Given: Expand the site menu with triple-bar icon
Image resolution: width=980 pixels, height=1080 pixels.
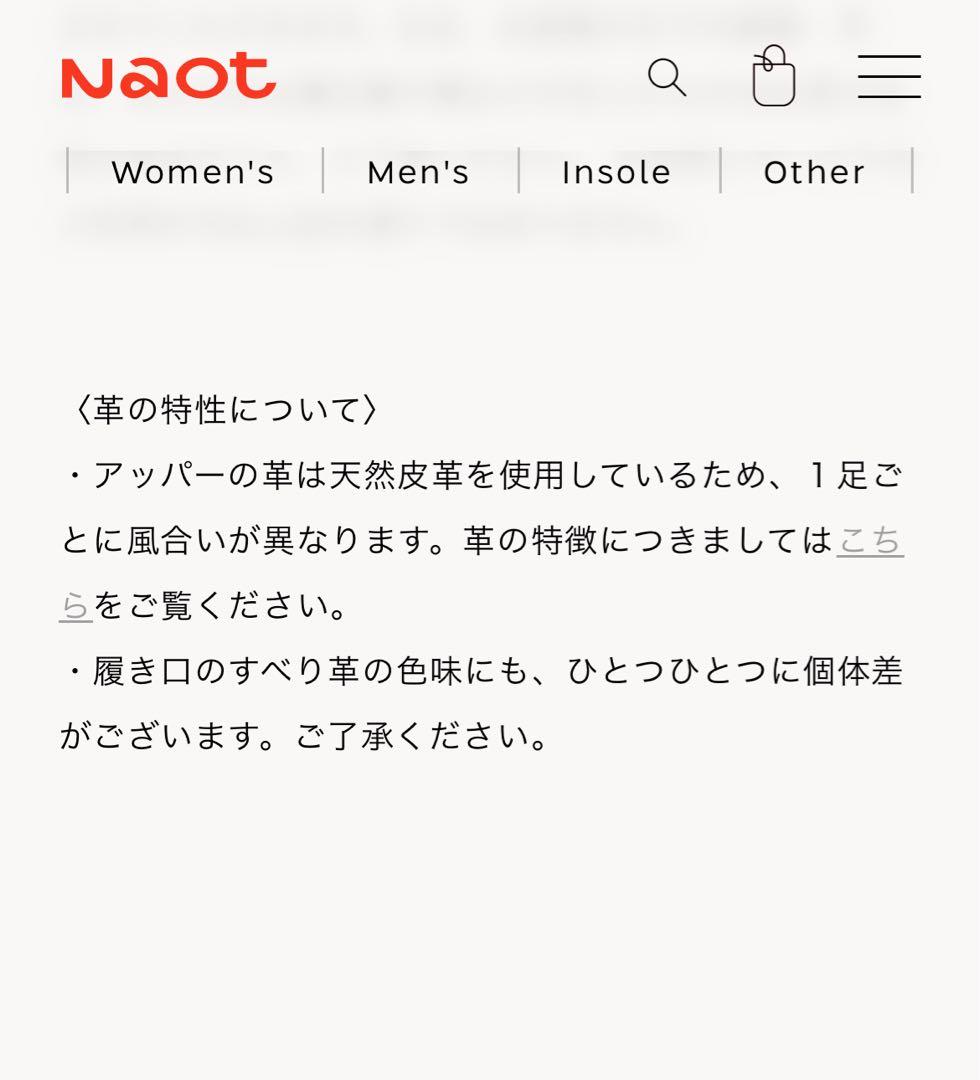Looking at the screenshot, I should (889, 76).
